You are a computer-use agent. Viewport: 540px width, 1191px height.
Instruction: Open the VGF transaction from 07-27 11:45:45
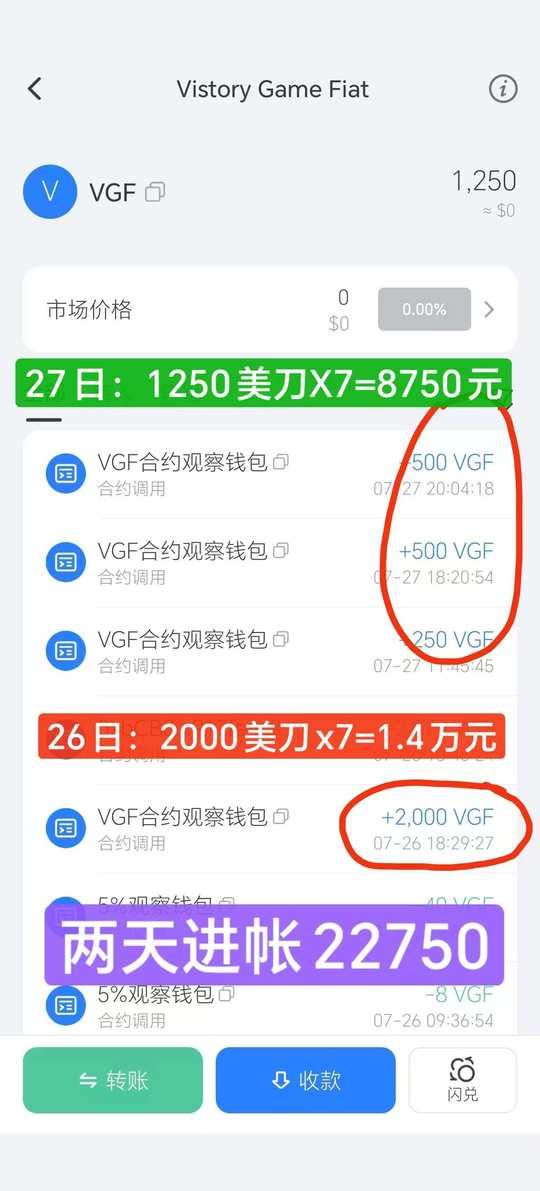(270, 652)
